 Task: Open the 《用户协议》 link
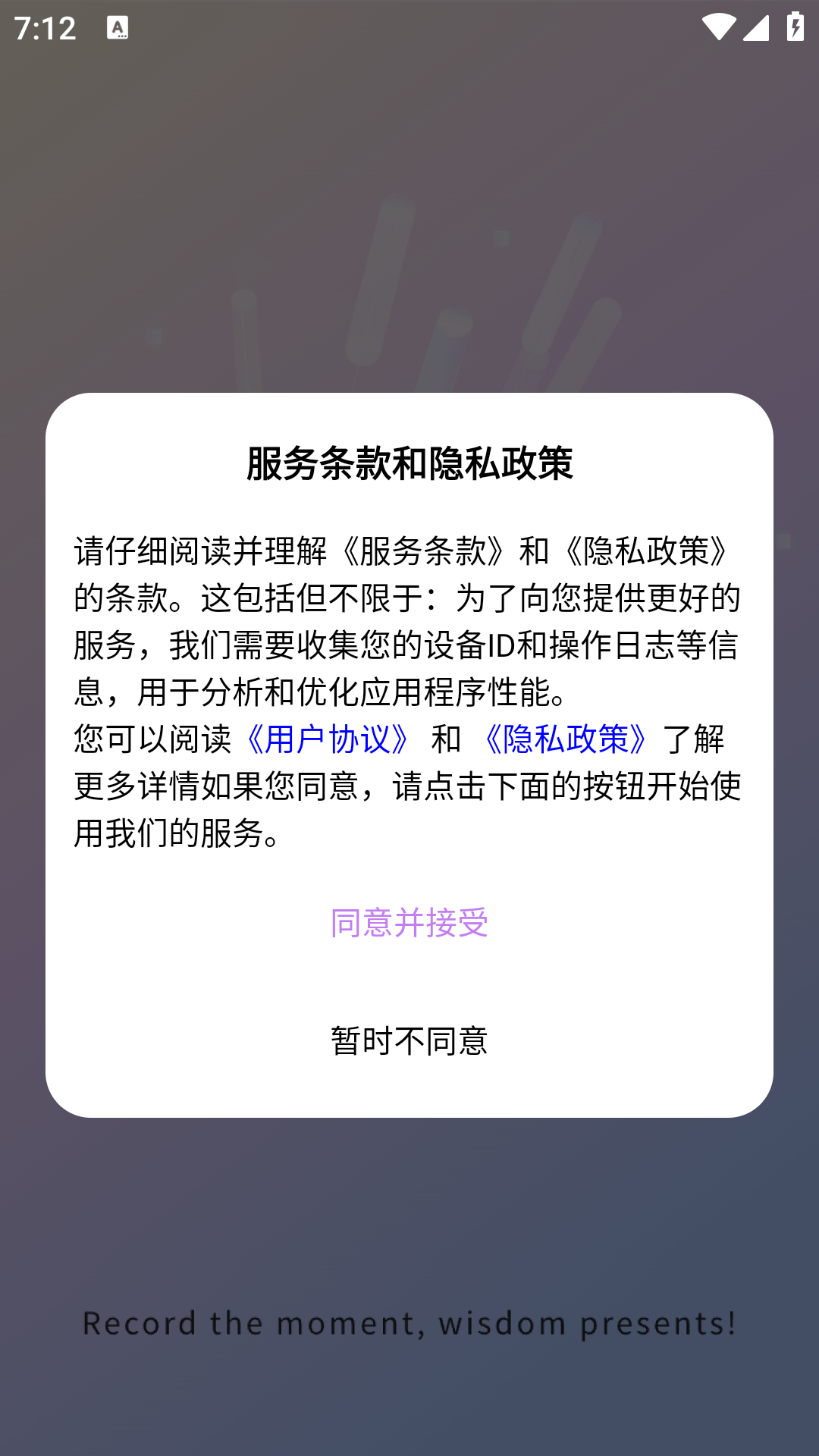(327, 739)
